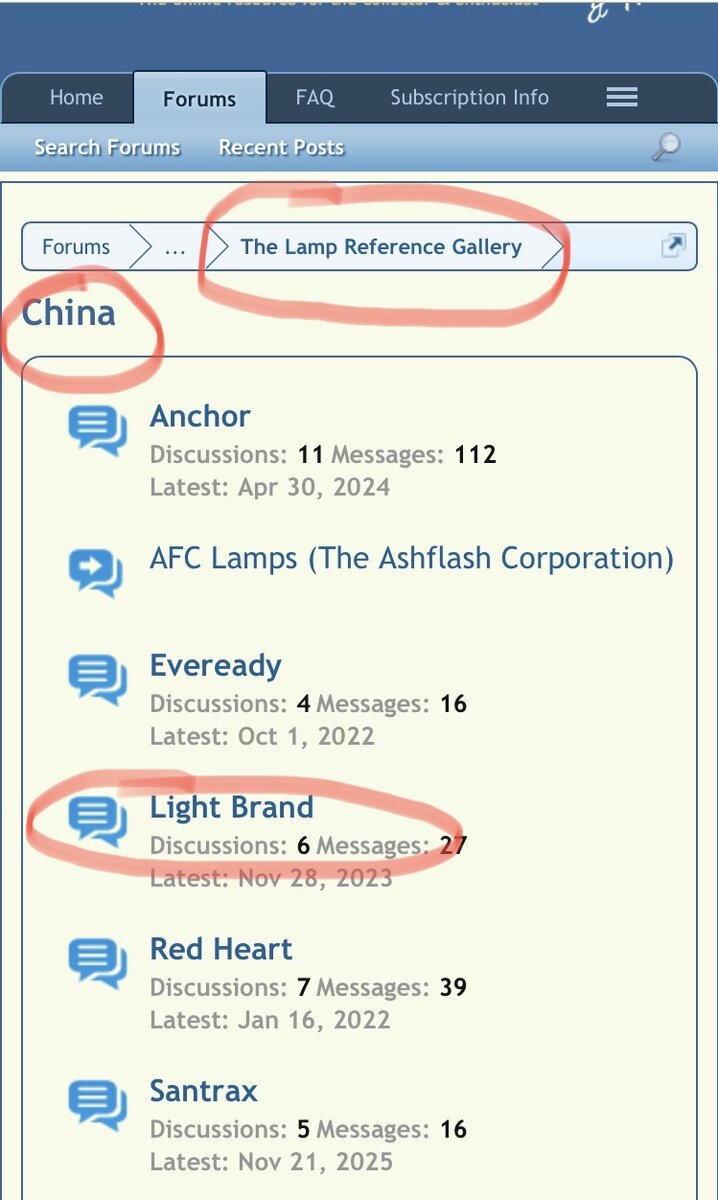Open Anchor's latest post dated Apr 30, 2024
Viewport: 718px width, 1200px height.
(x=313, y=487)
